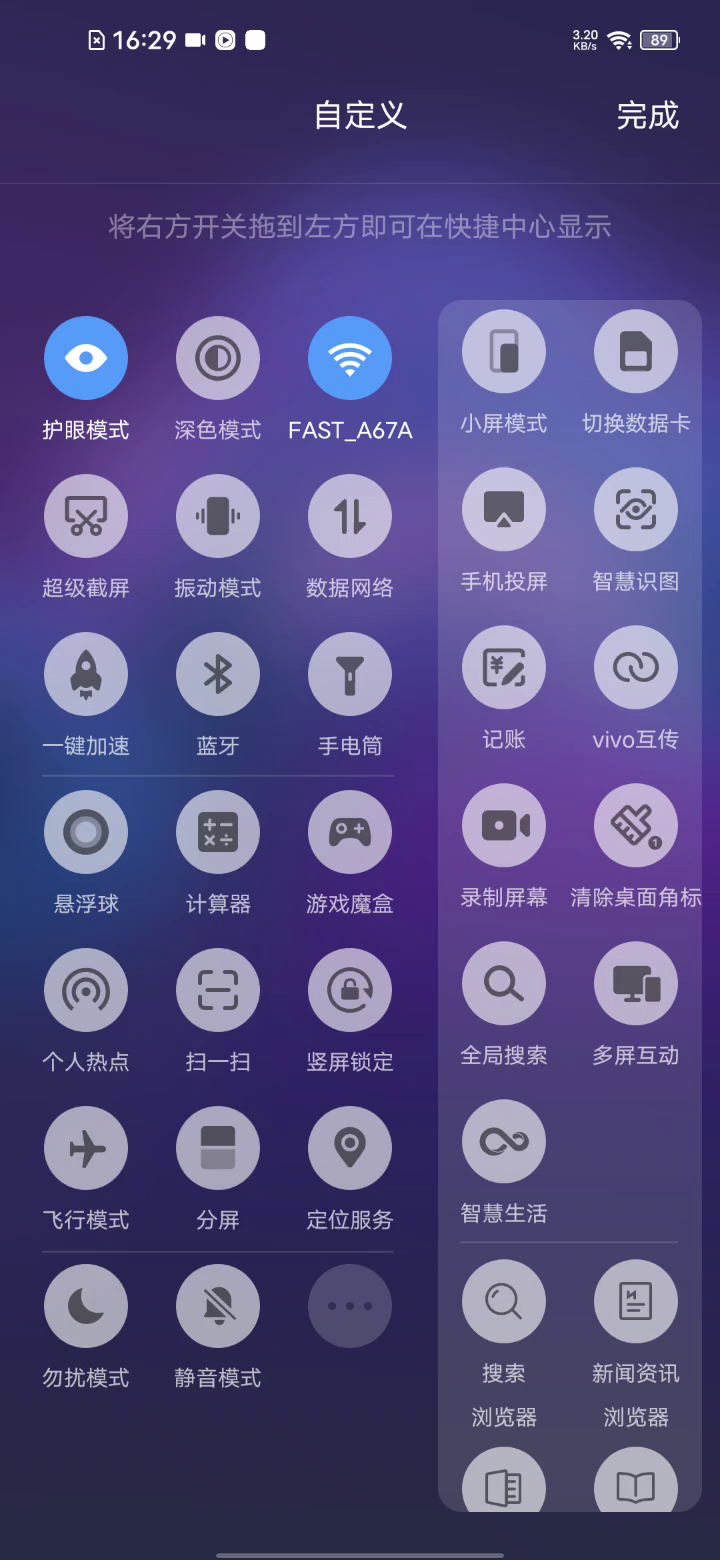Select the 扫一扫 scan tile
This screenshot has width=720, height=1560.
[218, 990]
